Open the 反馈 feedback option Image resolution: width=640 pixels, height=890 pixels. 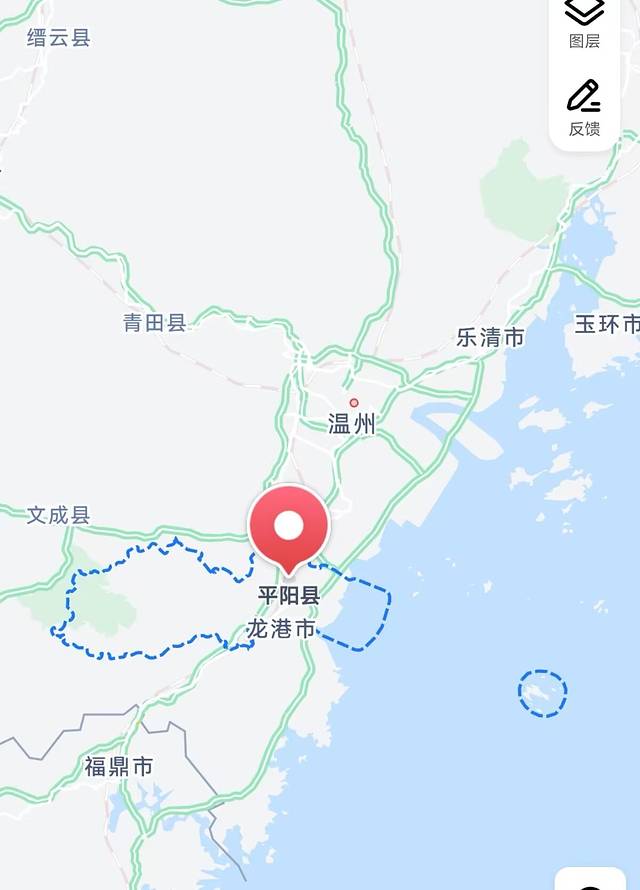click(x=585, y=107)
